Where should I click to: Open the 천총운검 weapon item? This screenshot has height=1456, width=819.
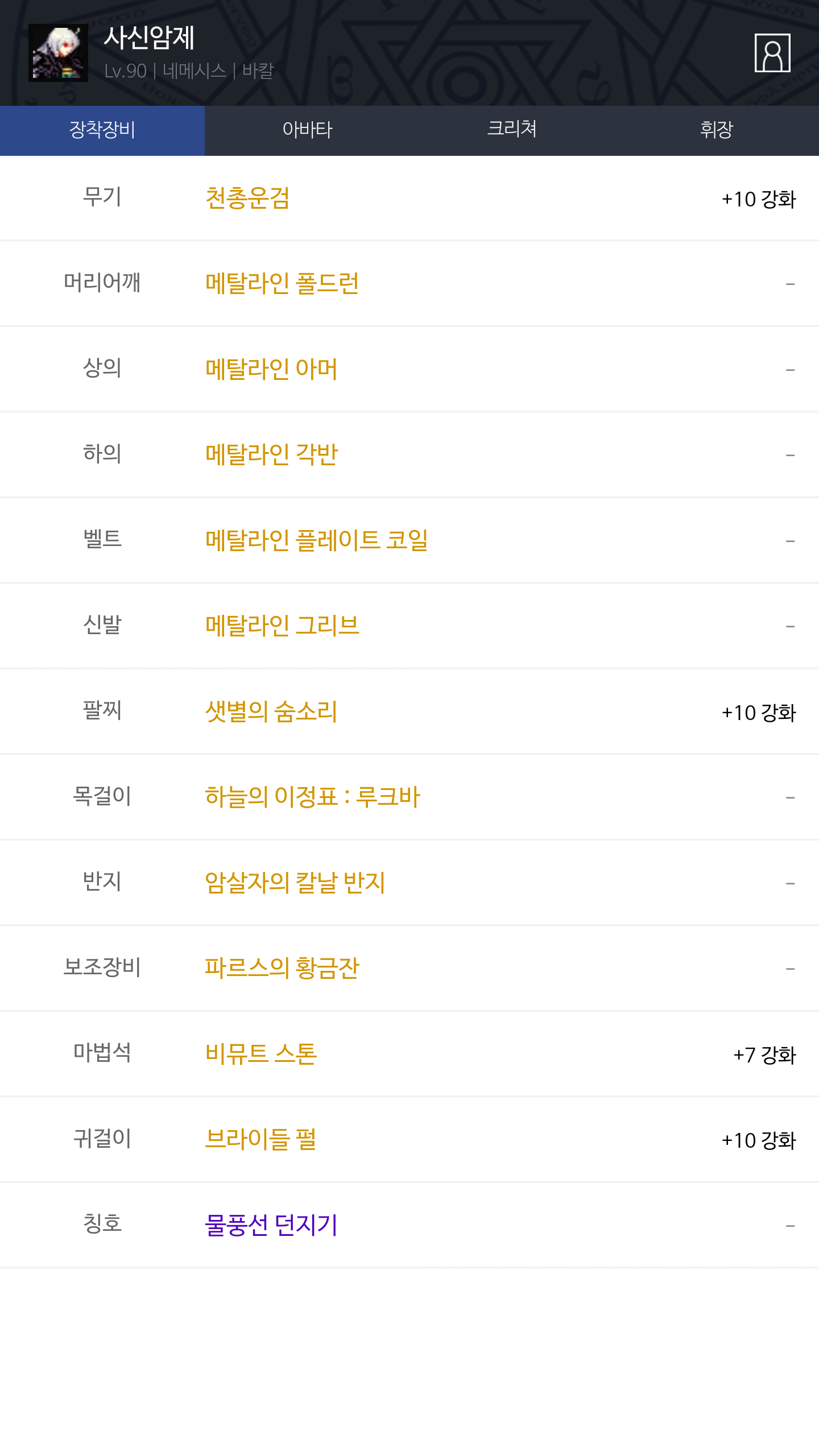[x=247, y=198]
